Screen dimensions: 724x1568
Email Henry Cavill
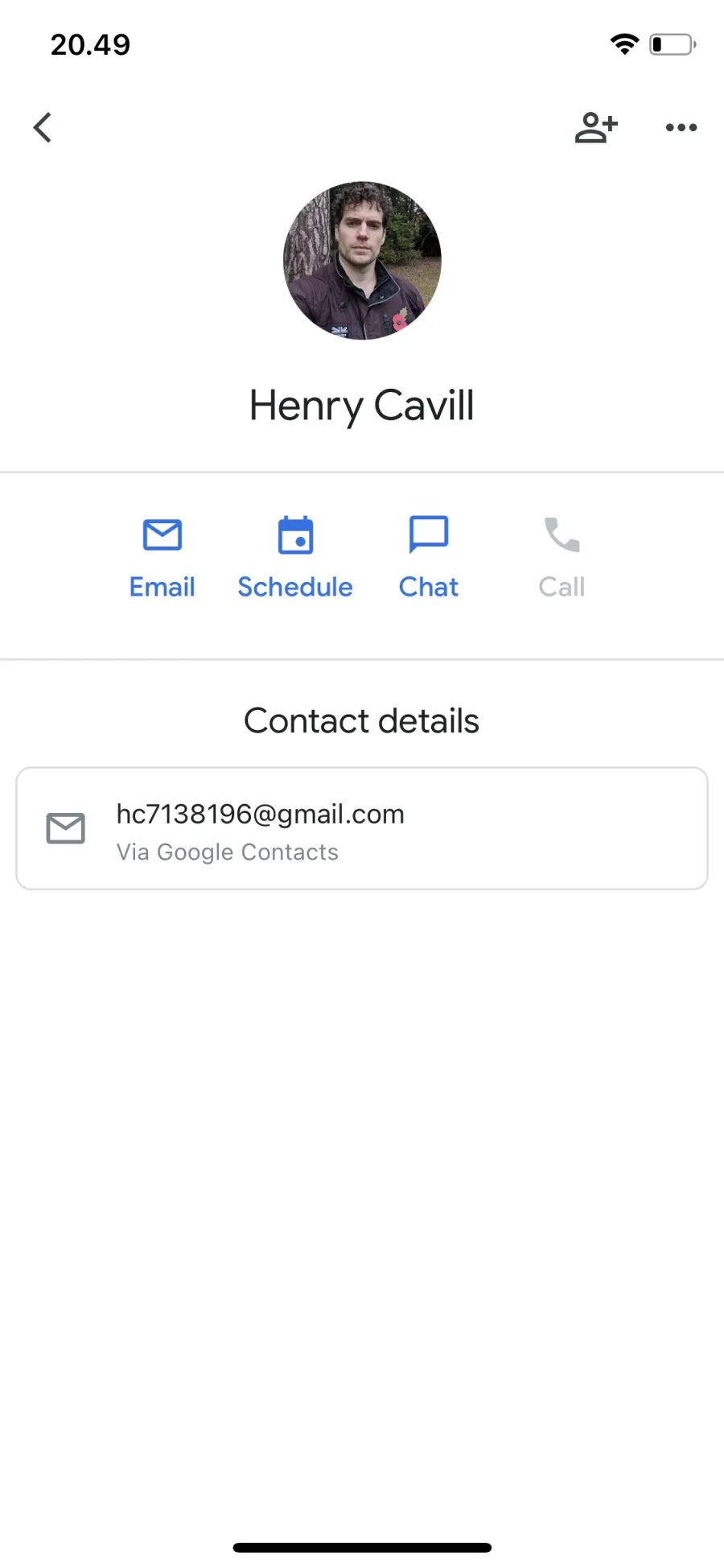click(162, 558)
